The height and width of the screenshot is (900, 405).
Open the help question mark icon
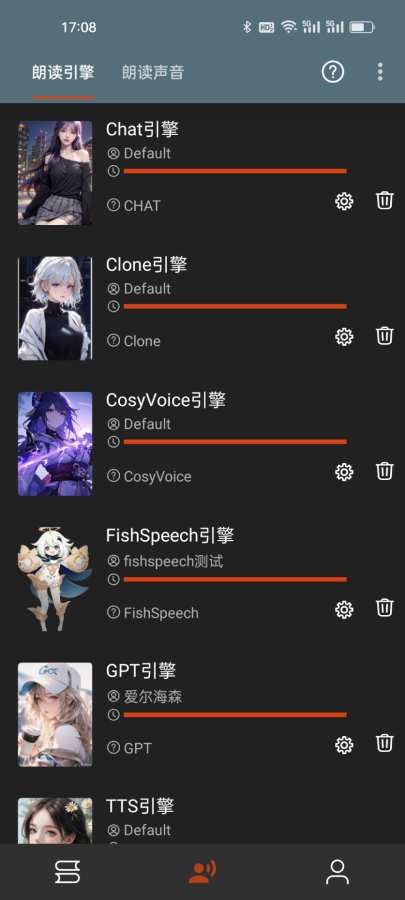333,72
